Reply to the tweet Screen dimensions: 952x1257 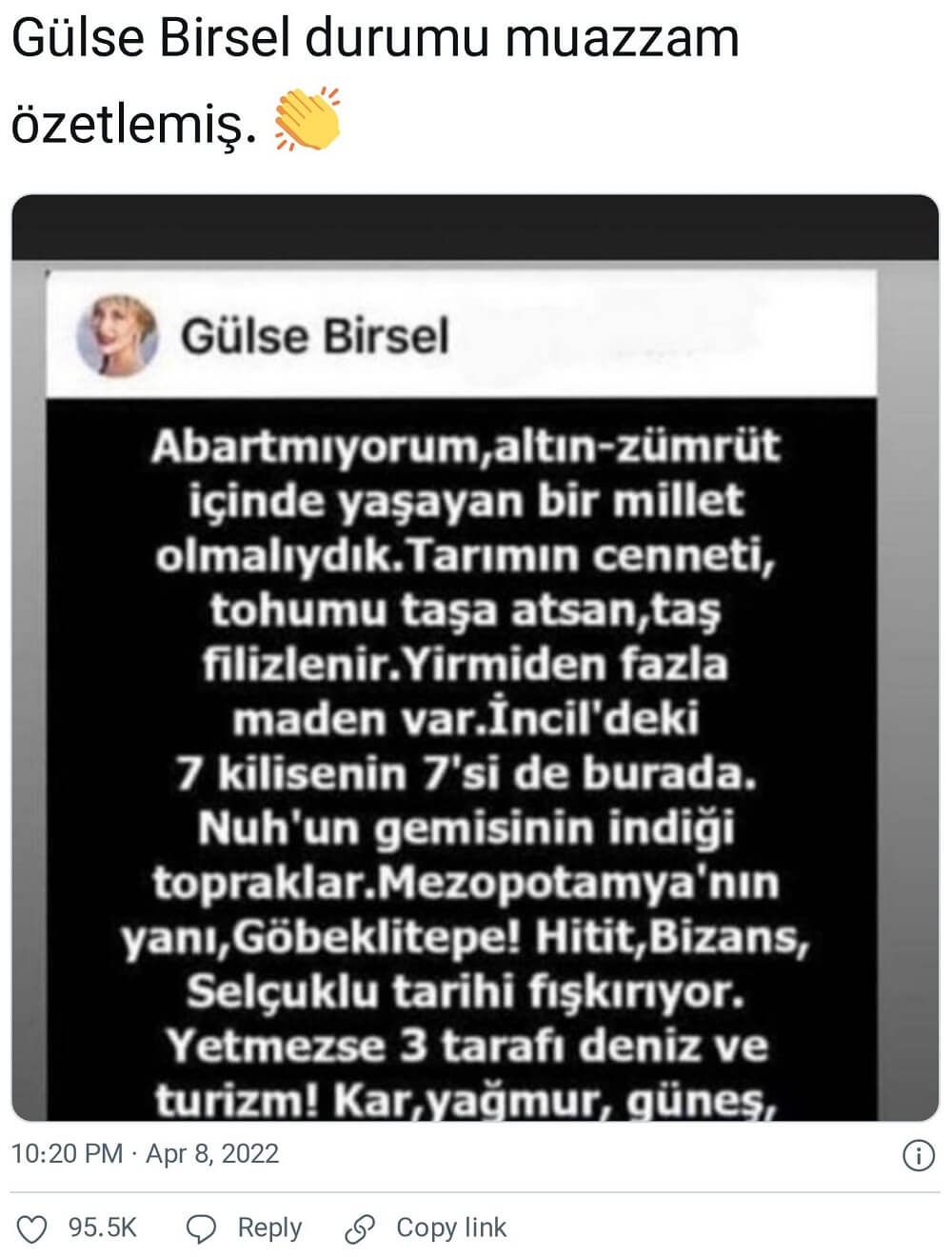pyautogui.click(x=244, y=1228)
